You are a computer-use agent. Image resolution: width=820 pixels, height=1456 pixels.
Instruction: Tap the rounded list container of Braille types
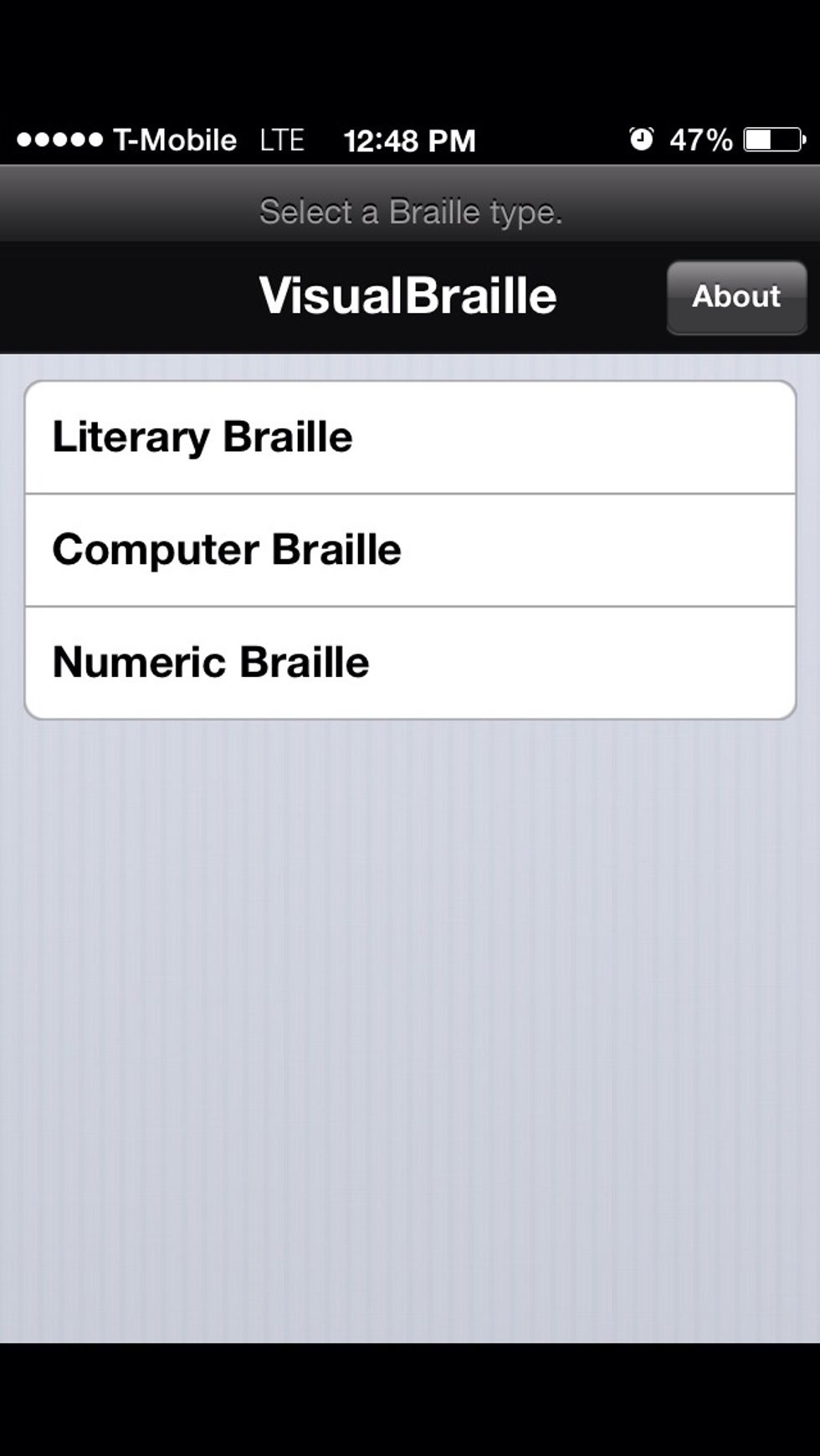click(x=410, y=549)
